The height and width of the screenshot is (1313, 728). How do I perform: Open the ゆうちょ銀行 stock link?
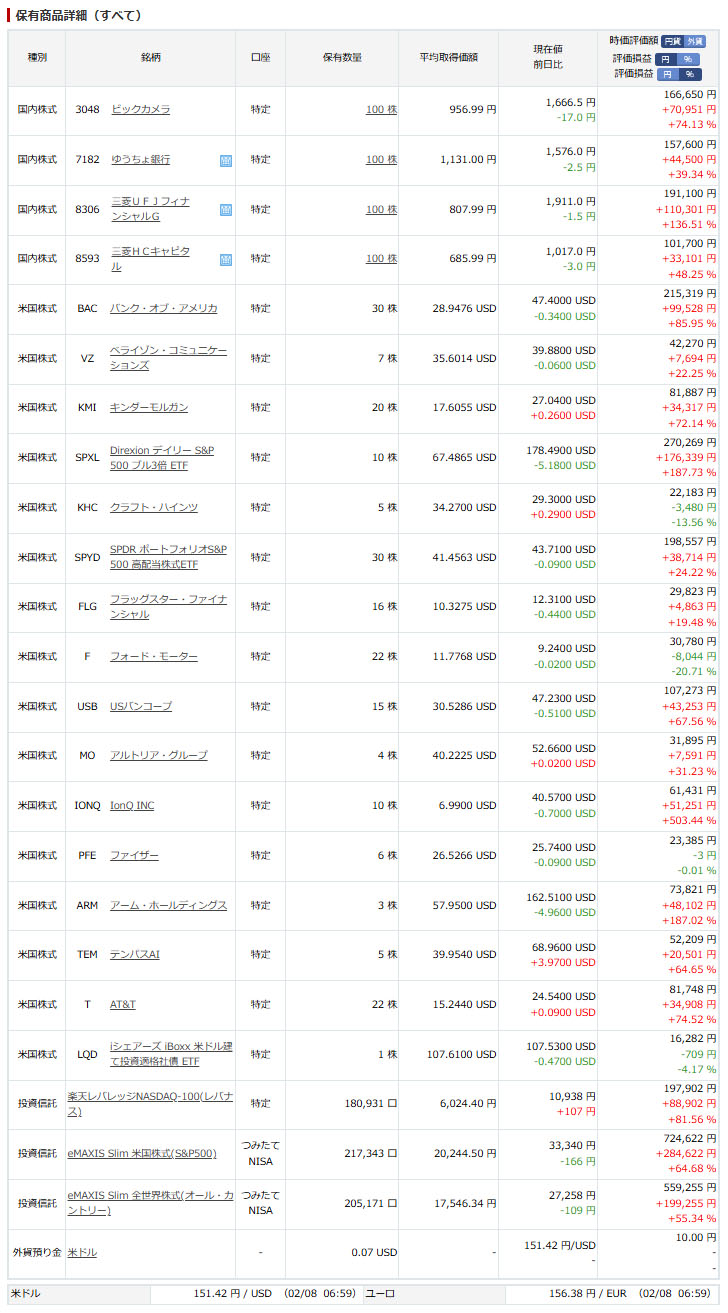(x=140, y=159)
